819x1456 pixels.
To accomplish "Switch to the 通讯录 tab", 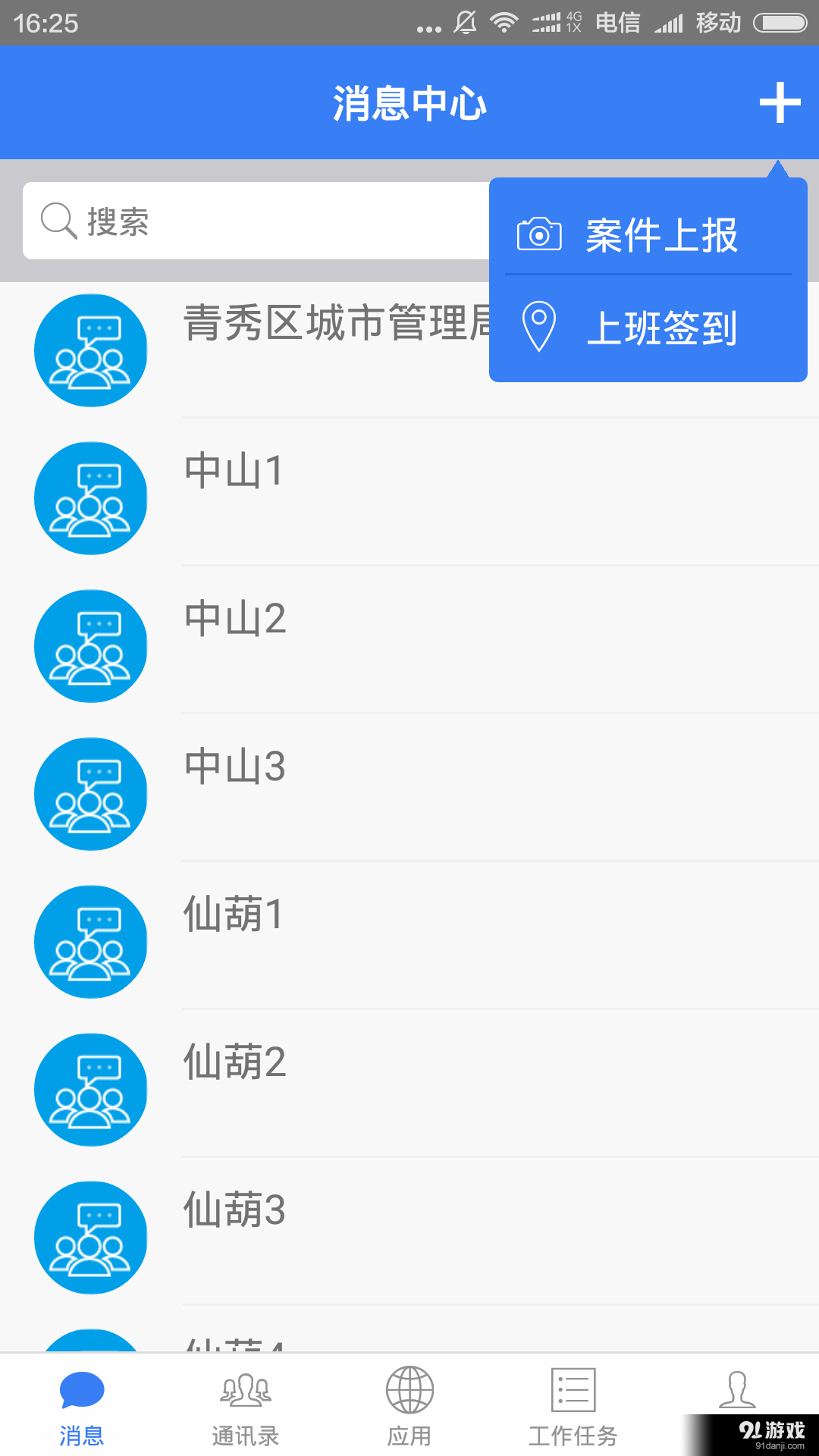I will click(x=246, y=1407).
